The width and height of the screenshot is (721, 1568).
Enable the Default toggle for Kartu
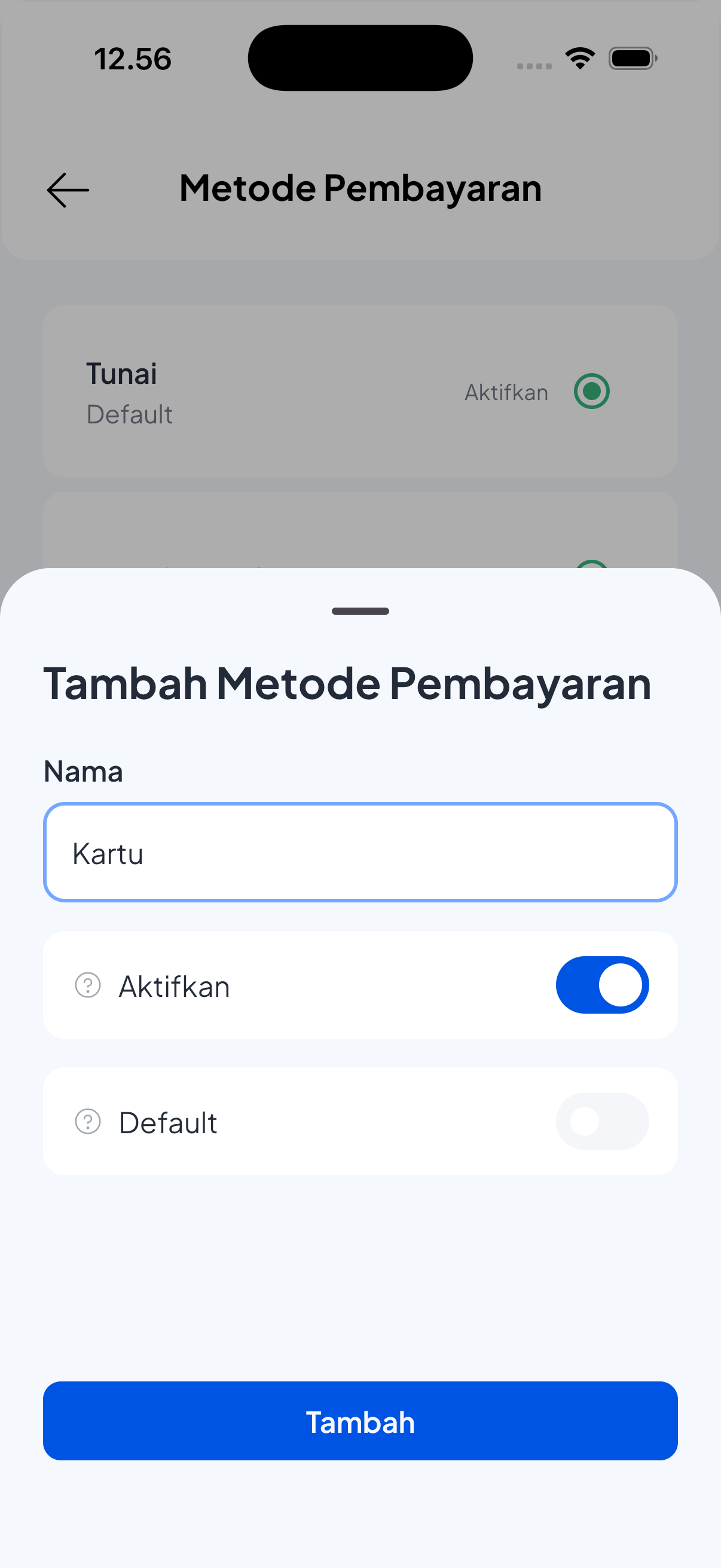[x=602, y=1121]
